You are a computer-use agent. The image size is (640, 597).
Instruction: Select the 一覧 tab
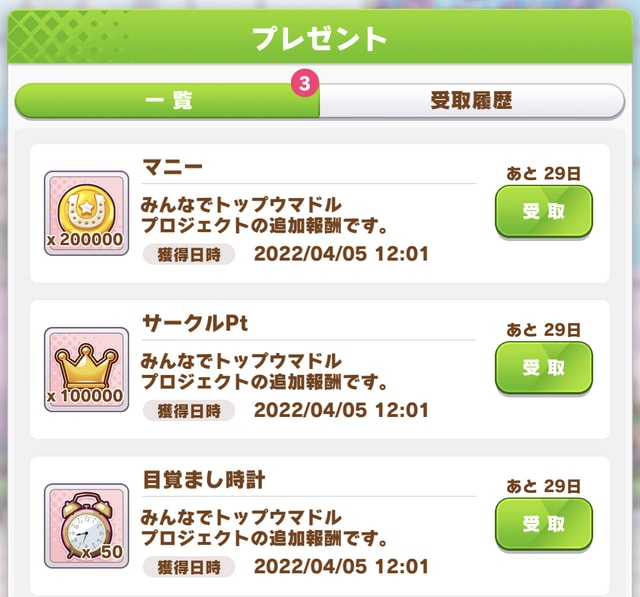click(x=167, y=101)
